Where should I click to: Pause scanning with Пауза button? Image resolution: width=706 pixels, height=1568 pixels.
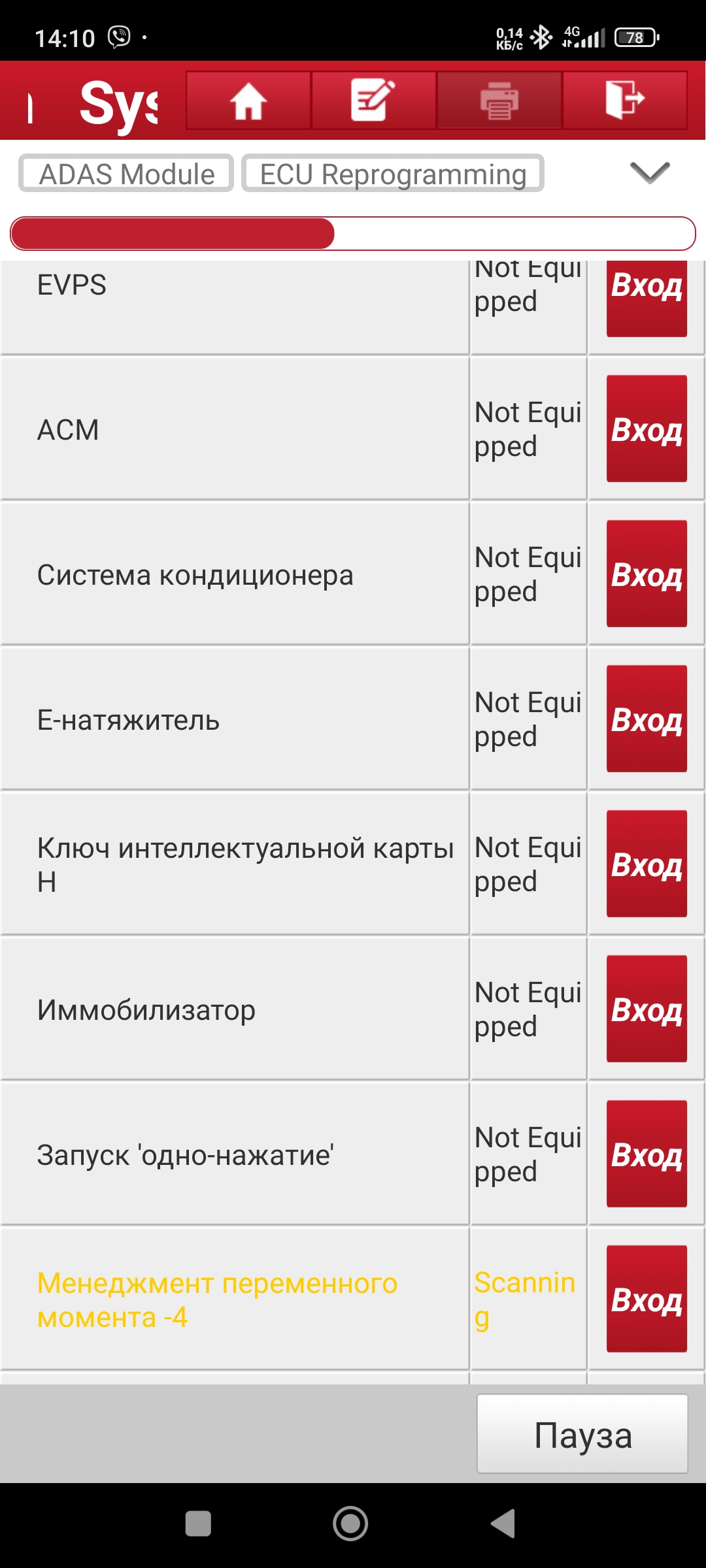coord(582,1435)
